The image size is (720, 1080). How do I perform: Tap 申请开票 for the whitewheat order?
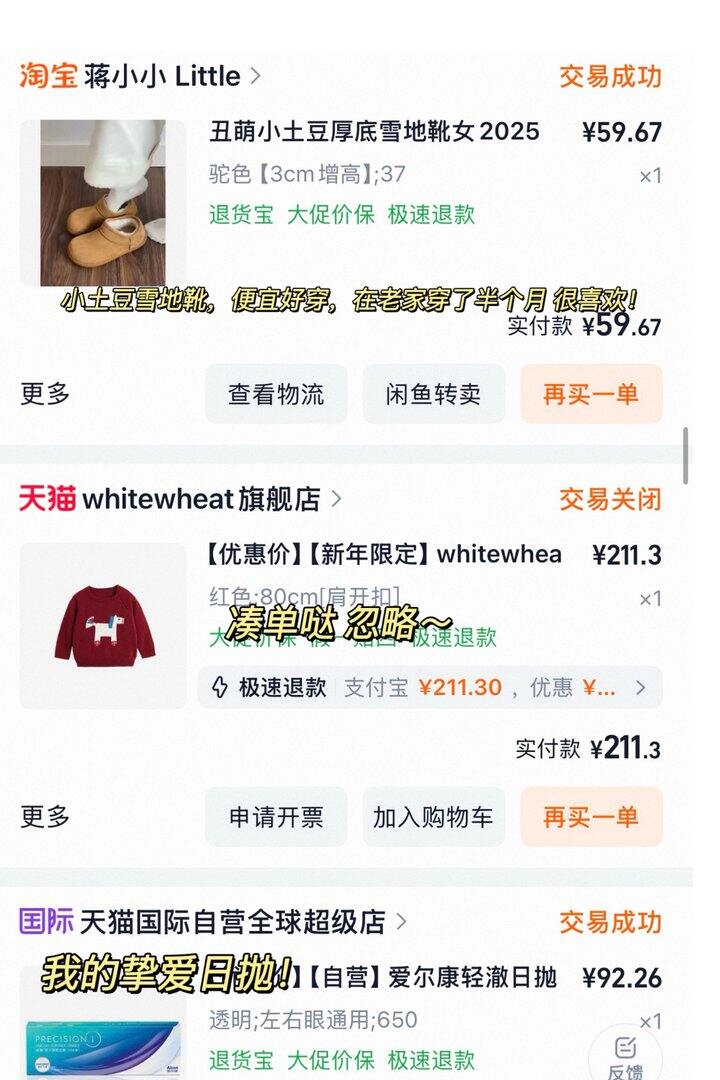click(x=276, y=817)
